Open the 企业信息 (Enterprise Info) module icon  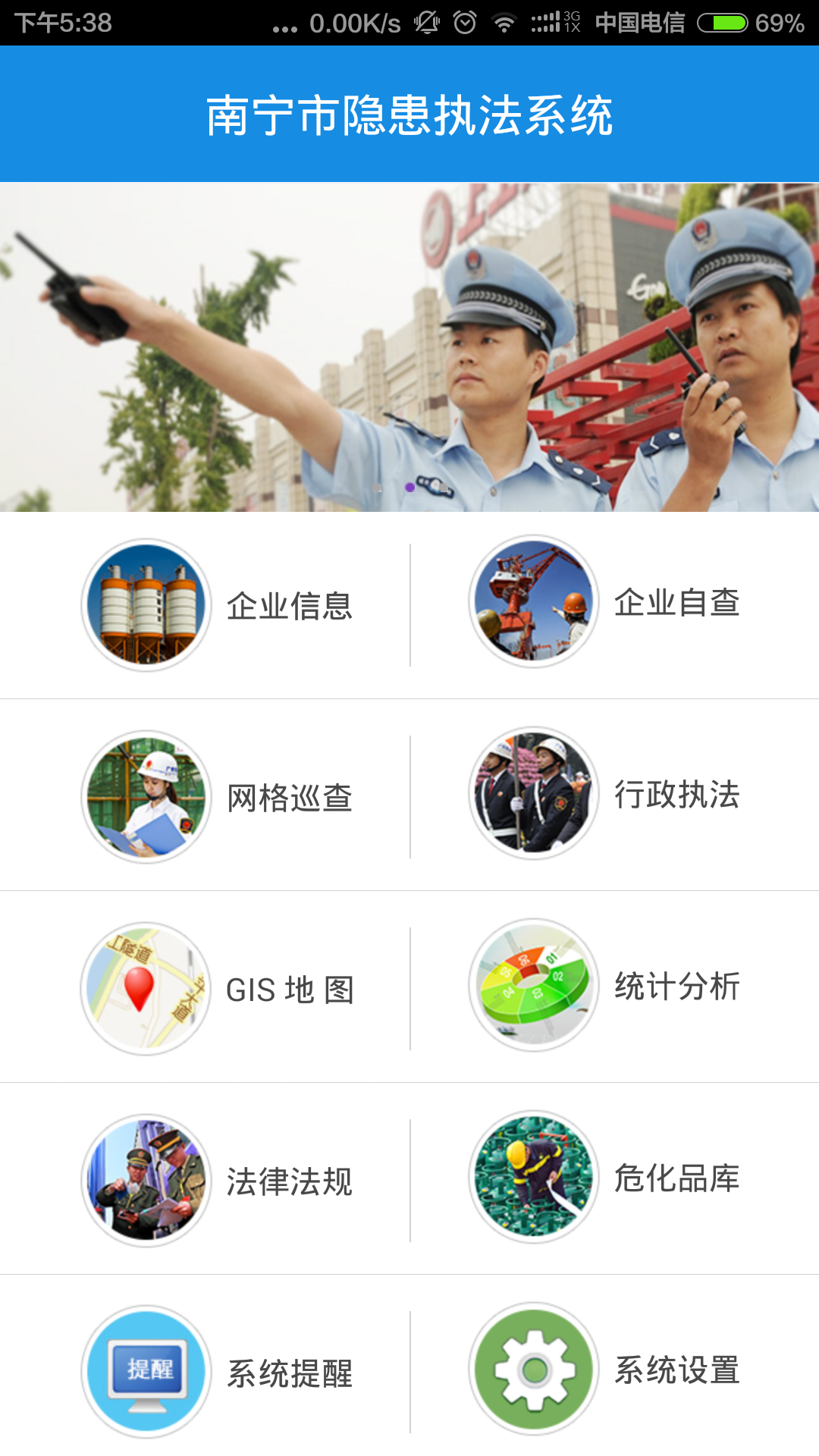(146, 604)
